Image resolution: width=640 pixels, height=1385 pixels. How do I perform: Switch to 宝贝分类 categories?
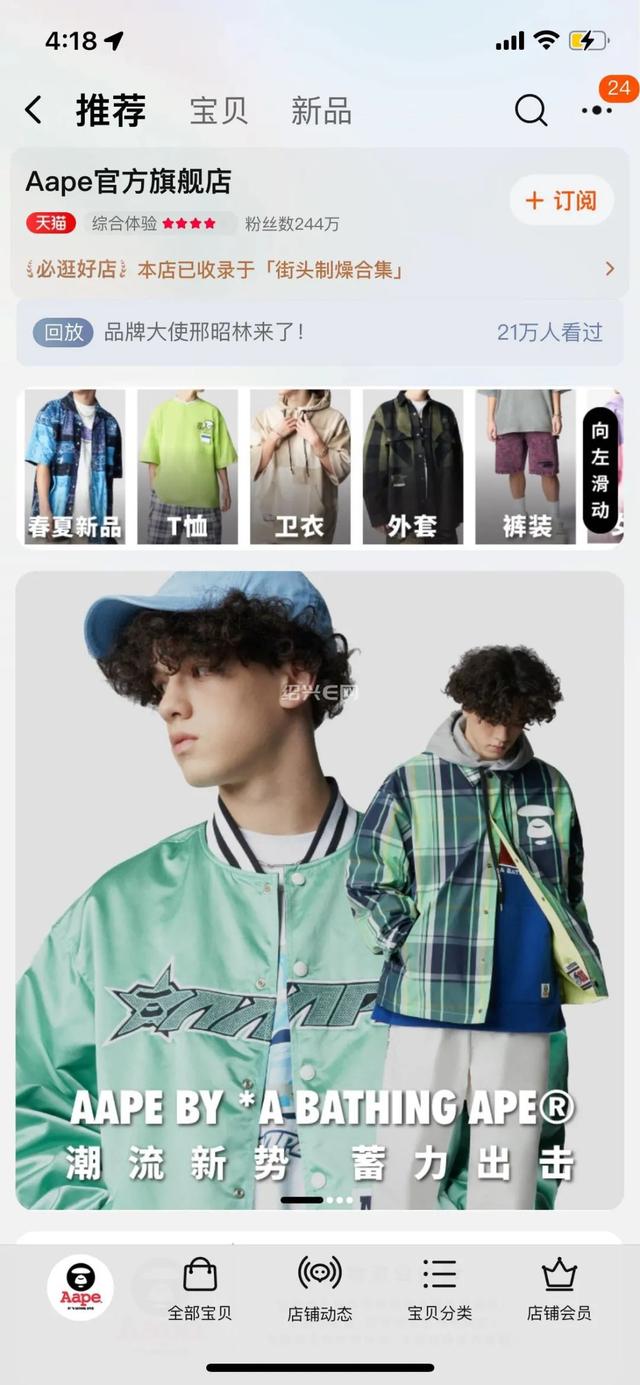pyautogui.click(x=439, y=1289)
